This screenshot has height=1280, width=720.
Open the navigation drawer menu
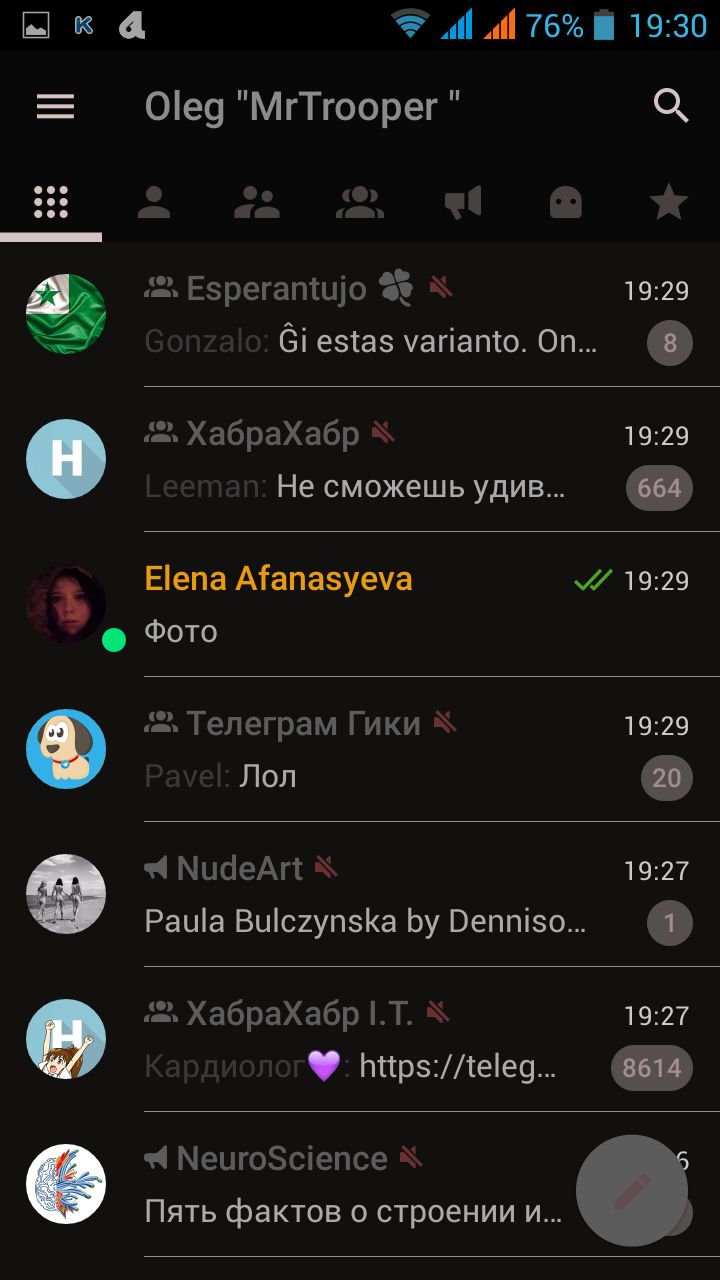[x=56, y=106]
